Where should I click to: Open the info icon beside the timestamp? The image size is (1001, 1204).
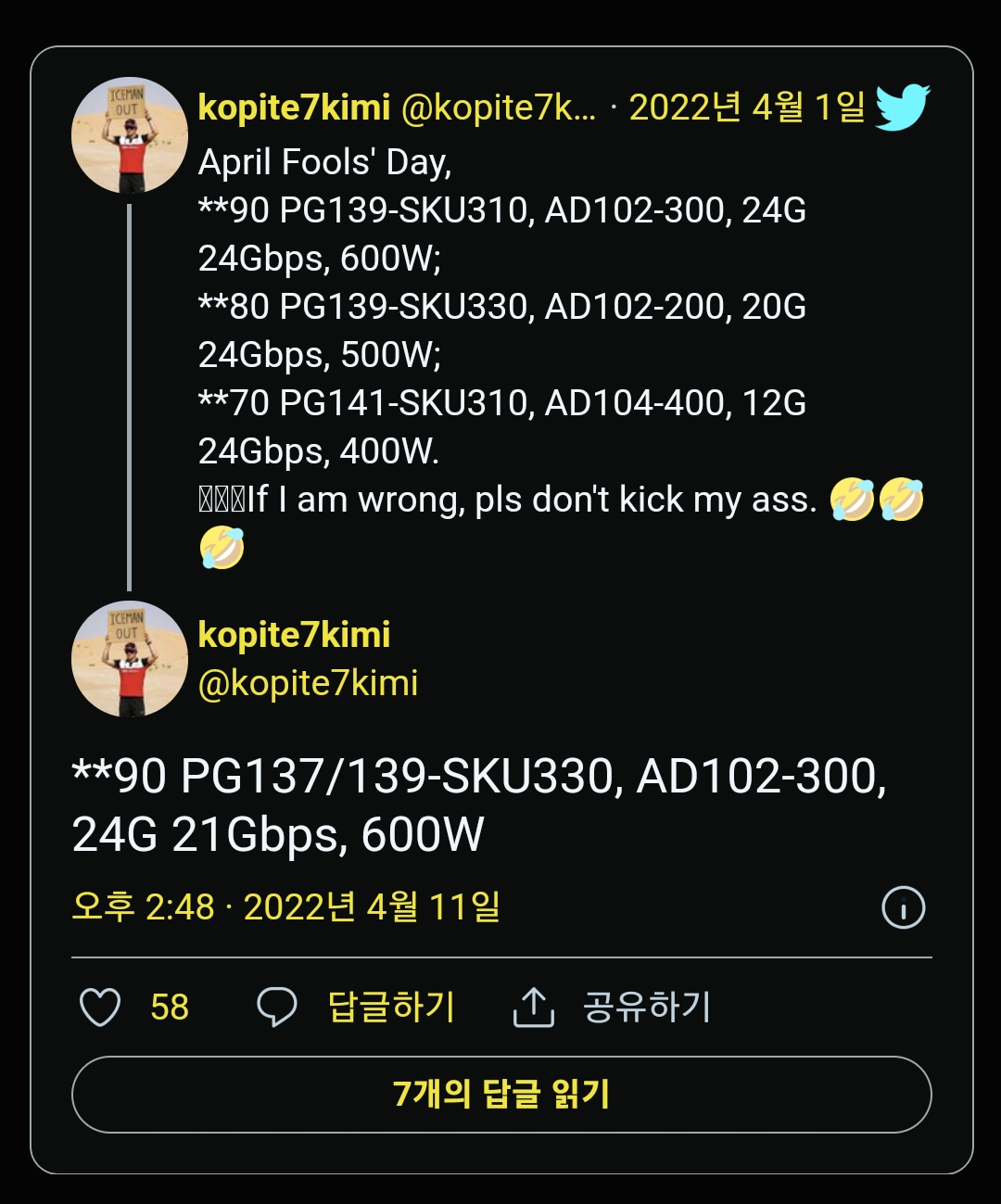(903, 907)
